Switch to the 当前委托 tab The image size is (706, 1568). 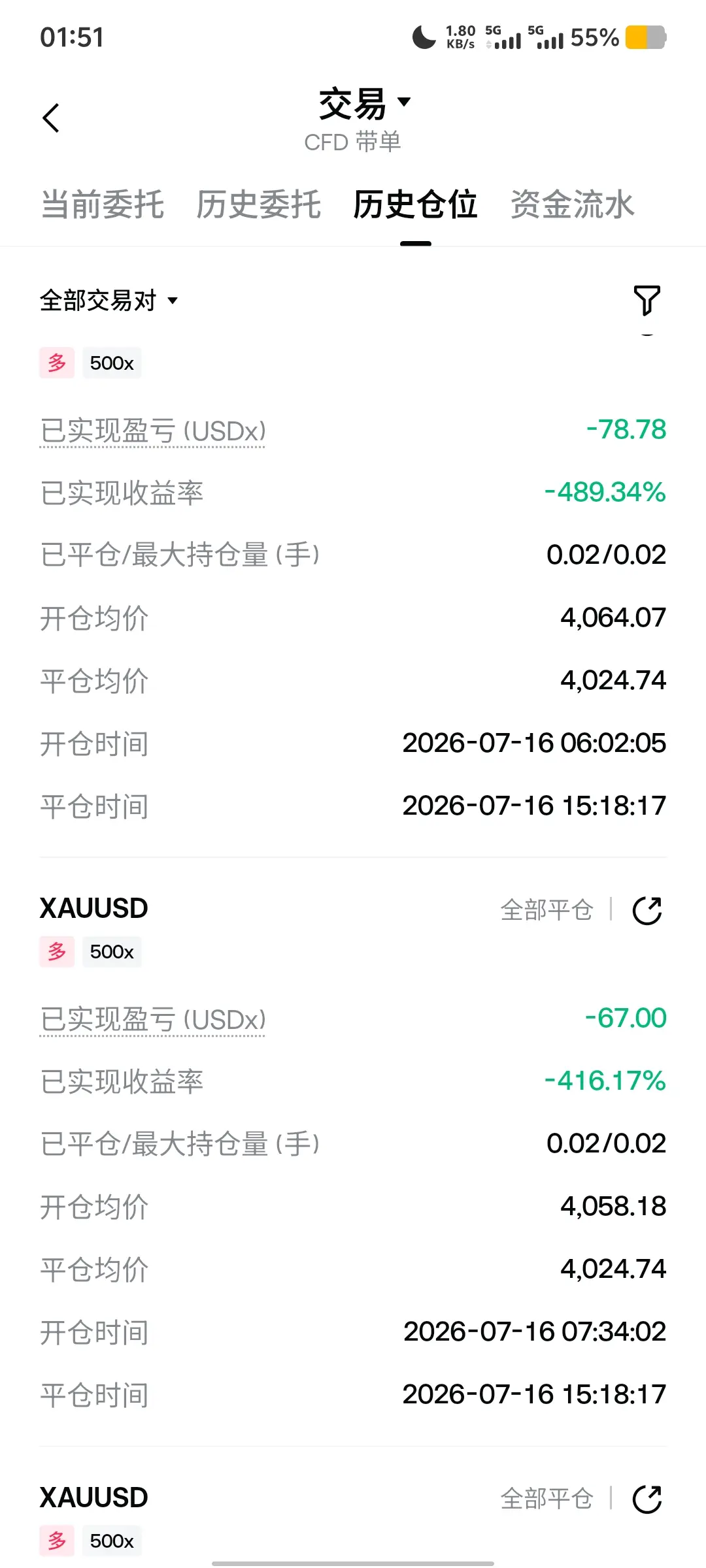pos(102,204)
